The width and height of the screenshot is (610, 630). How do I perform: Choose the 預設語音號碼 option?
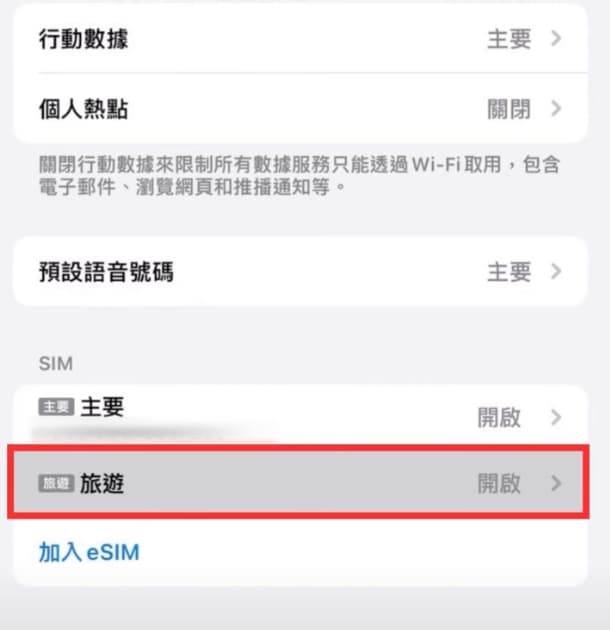click(300, 271)
